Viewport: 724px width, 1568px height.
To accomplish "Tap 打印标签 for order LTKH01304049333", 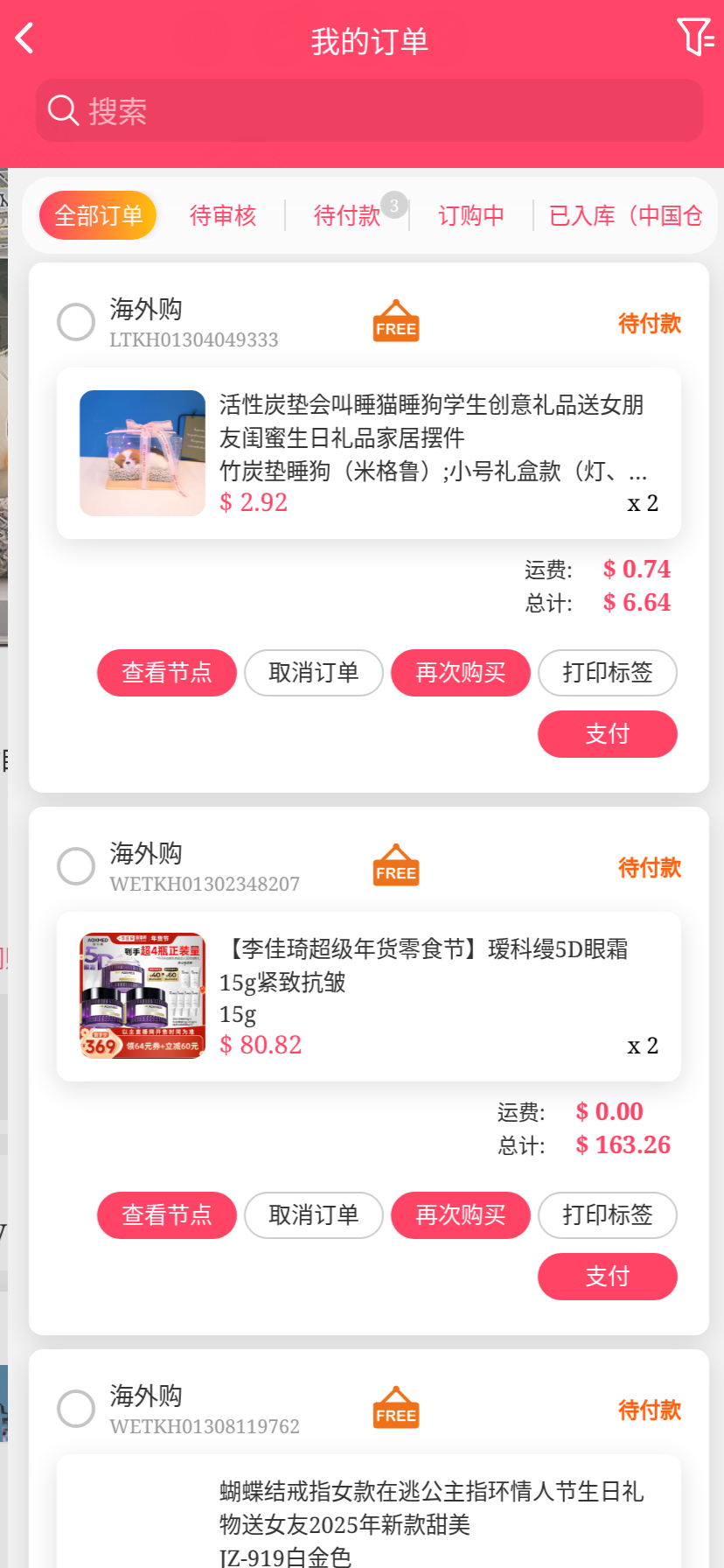I will tap(608, 673).
